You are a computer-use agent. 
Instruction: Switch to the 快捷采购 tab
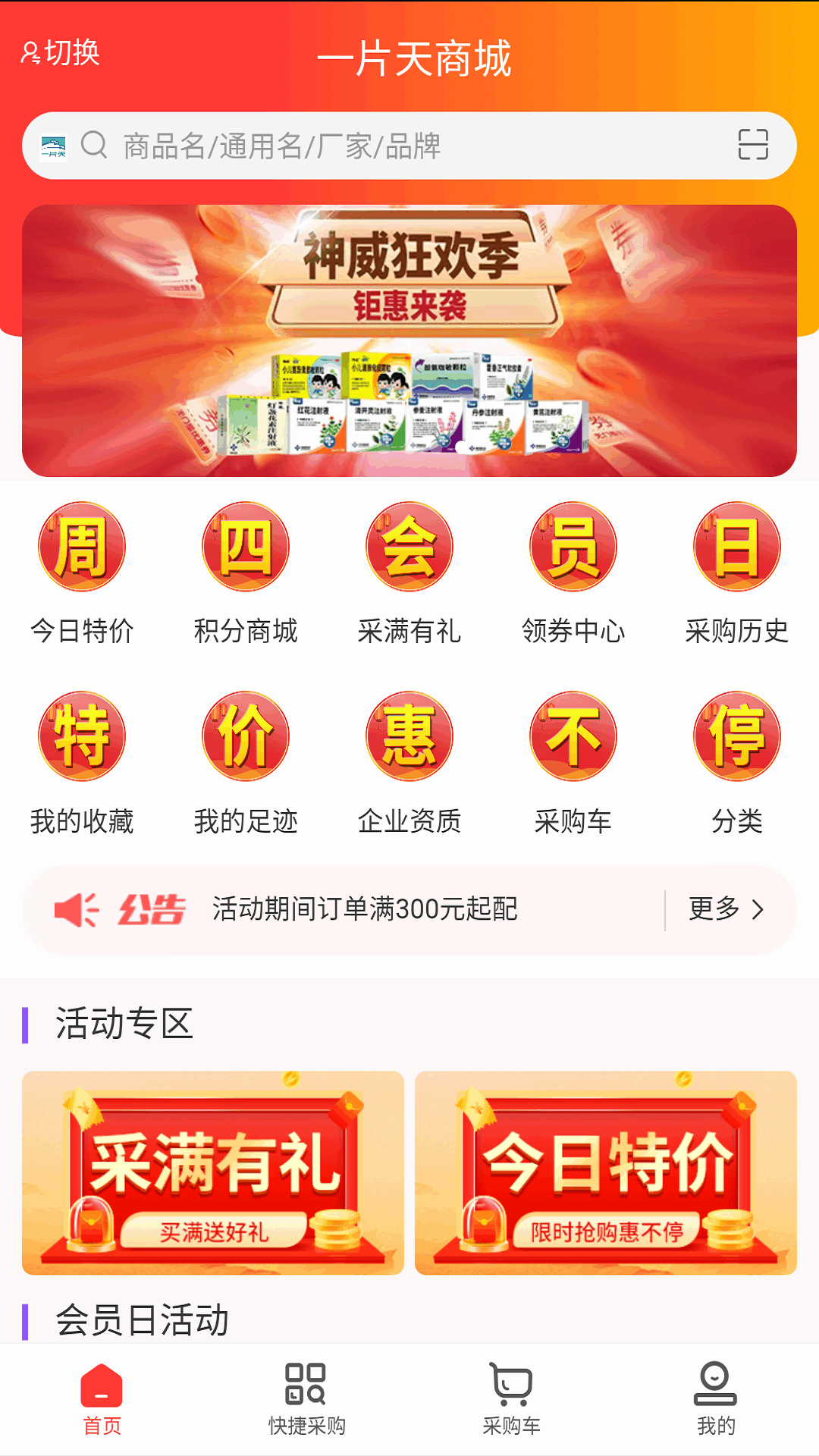[306, 1399]
